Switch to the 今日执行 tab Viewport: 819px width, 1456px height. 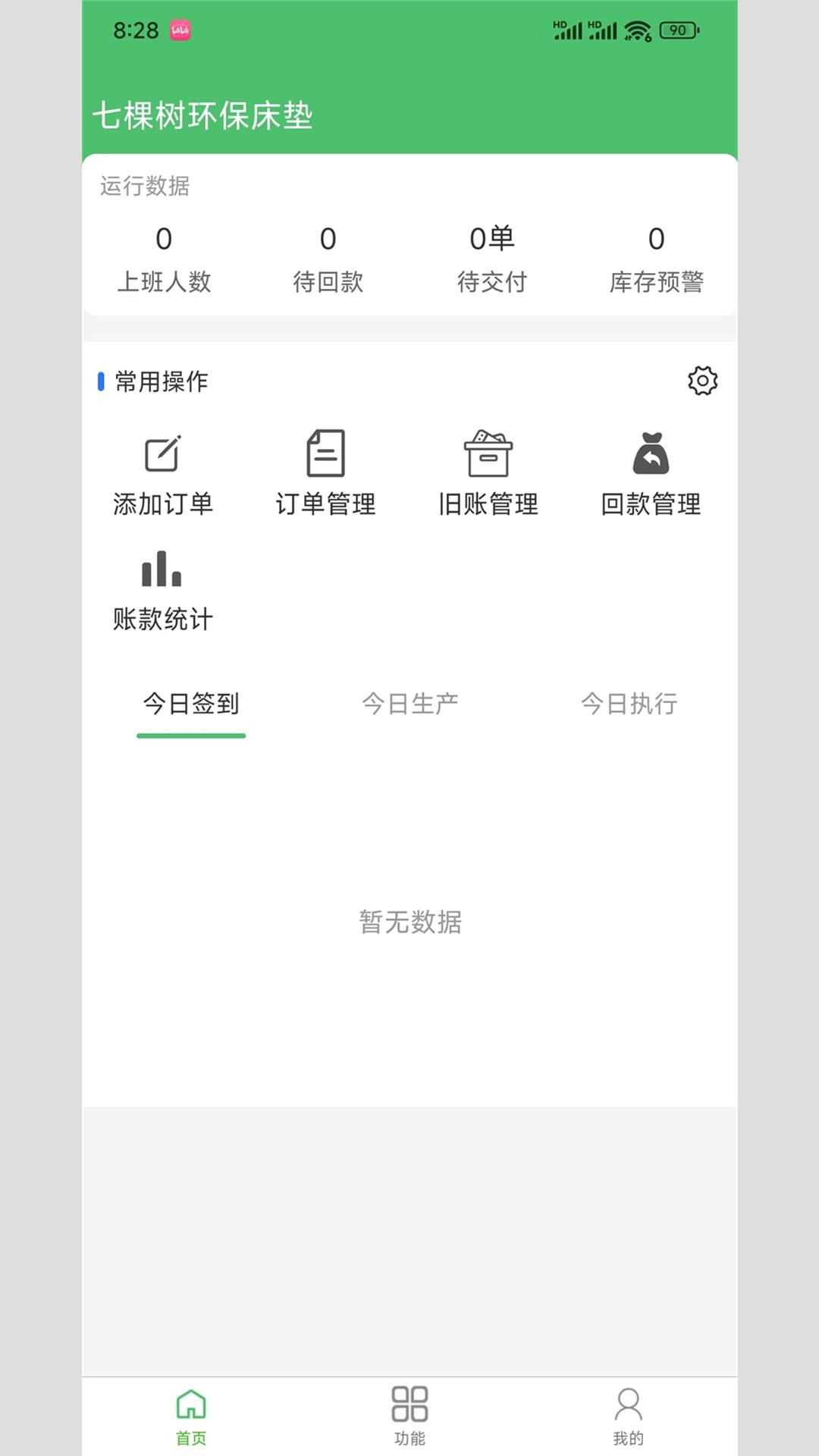(x=629, y=704)
